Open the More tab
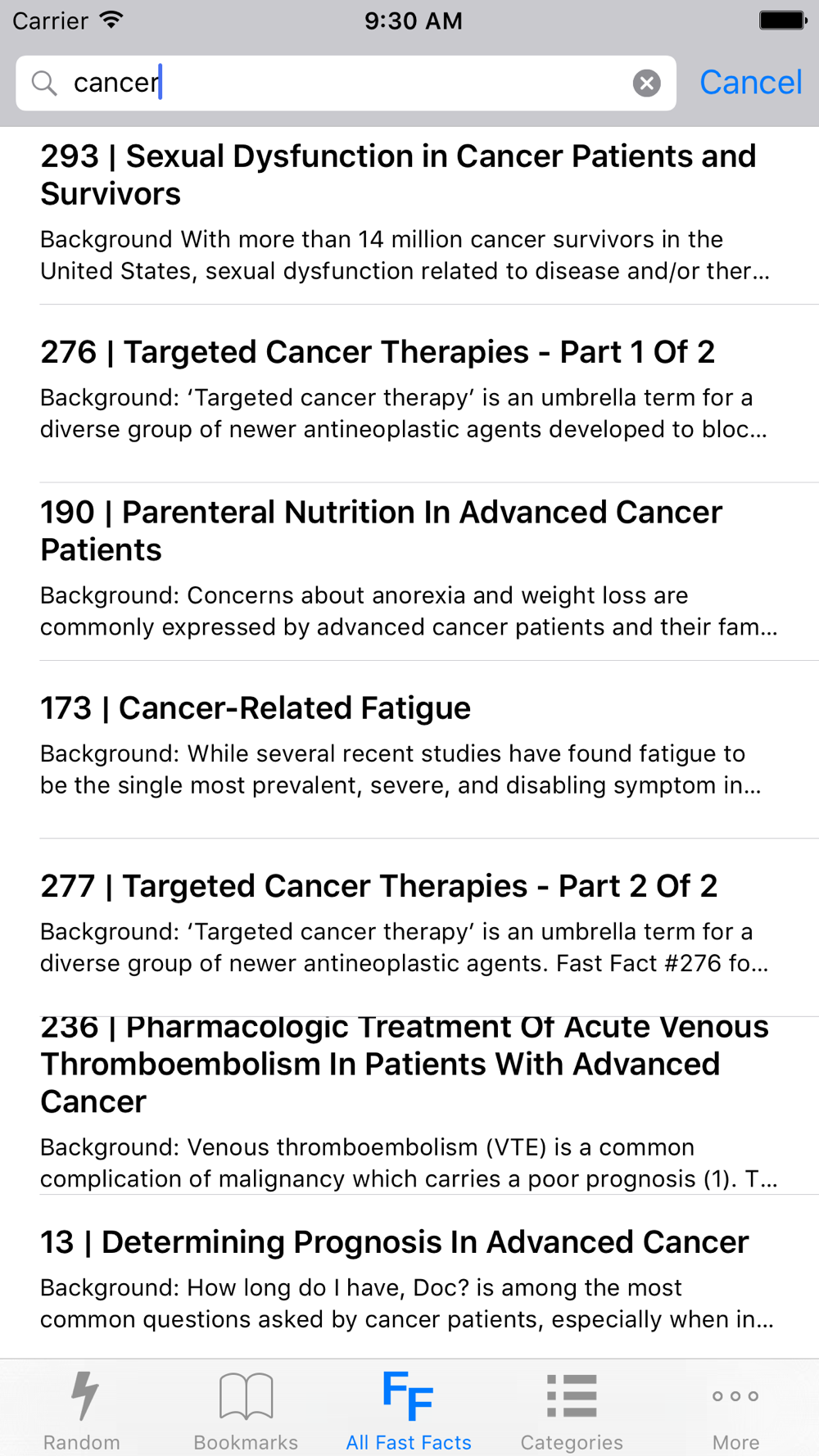Image resolution: width=819 pixels, height=1456 pixels. [735, 1409]
